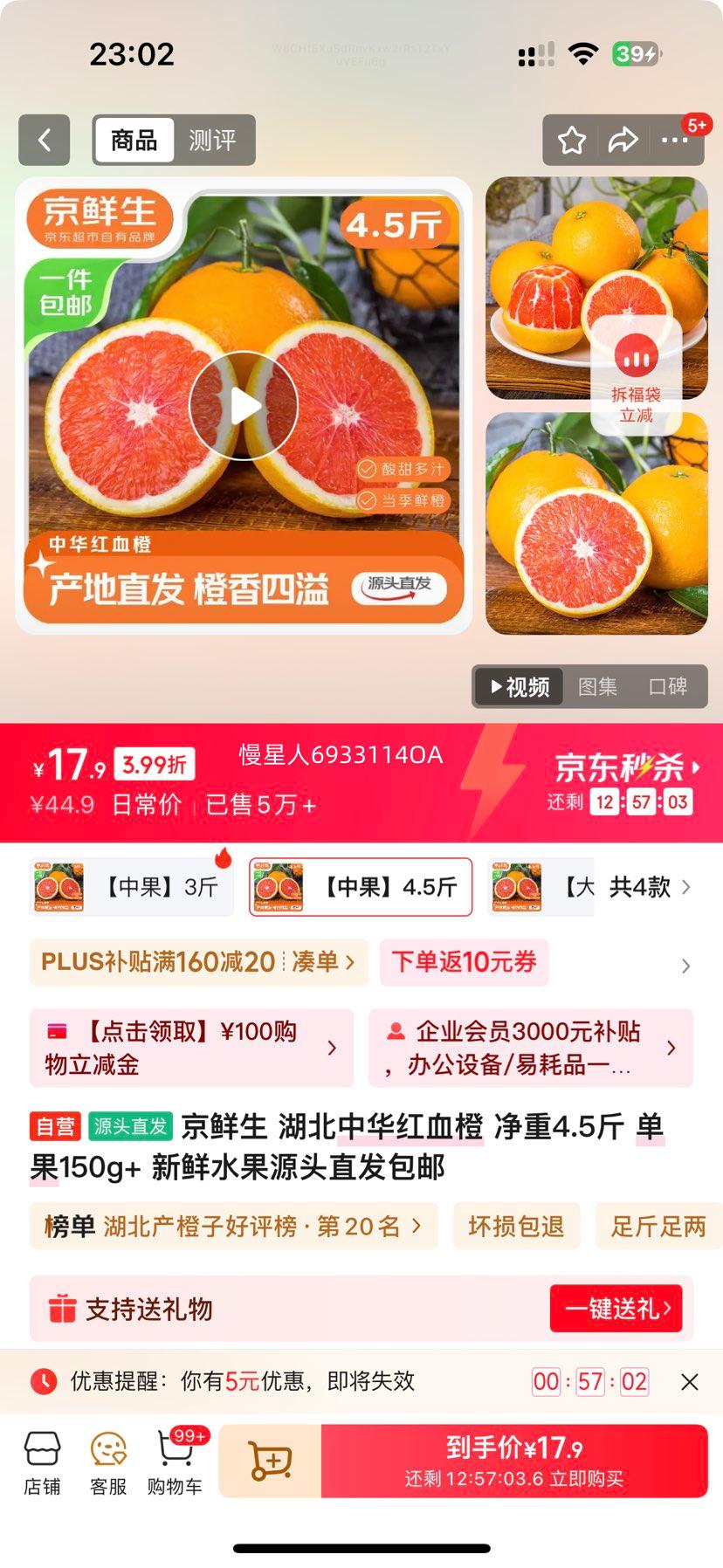Open 企业会员3000元补贴 details
723x1568 pixels.
pos(533,1048)
